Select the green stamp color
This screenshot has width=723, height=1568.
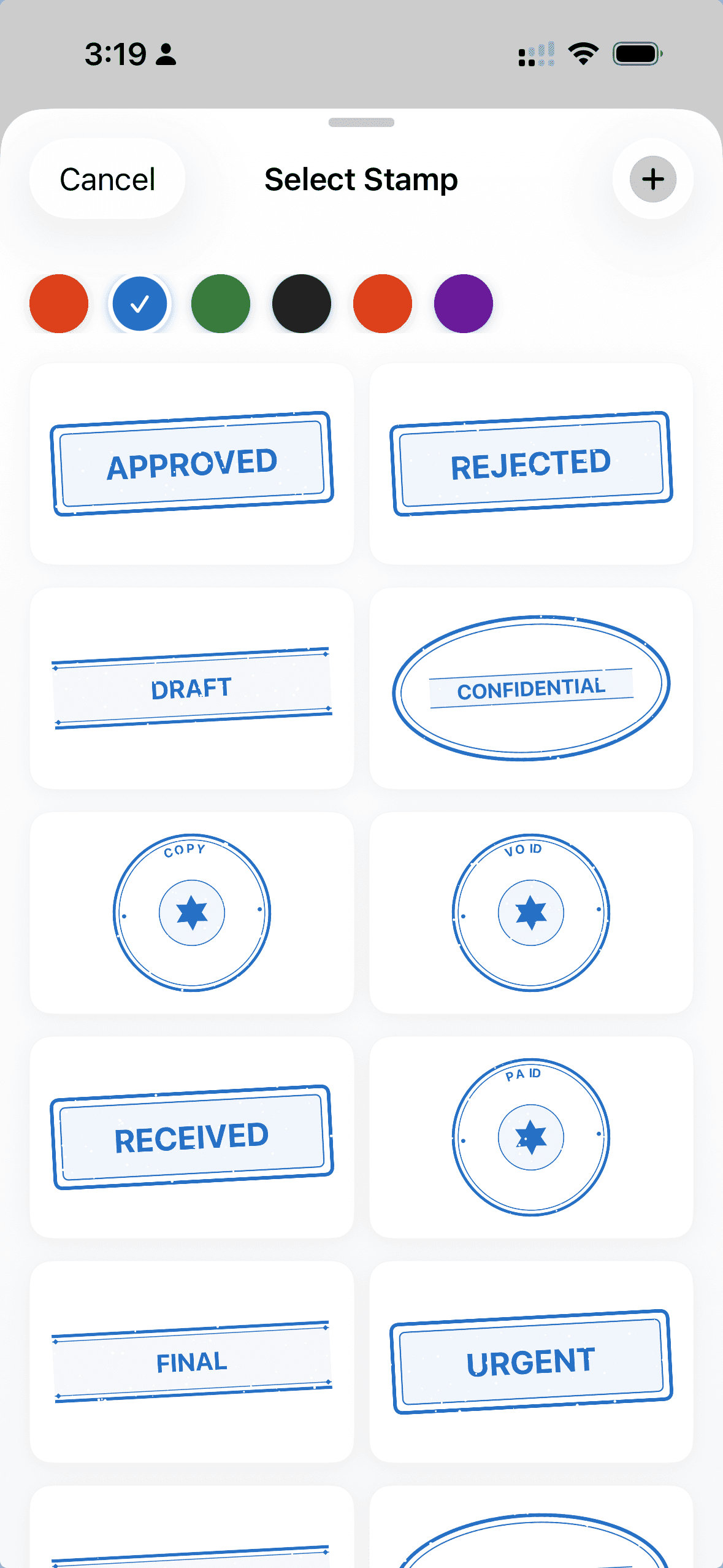coord(220,303)
